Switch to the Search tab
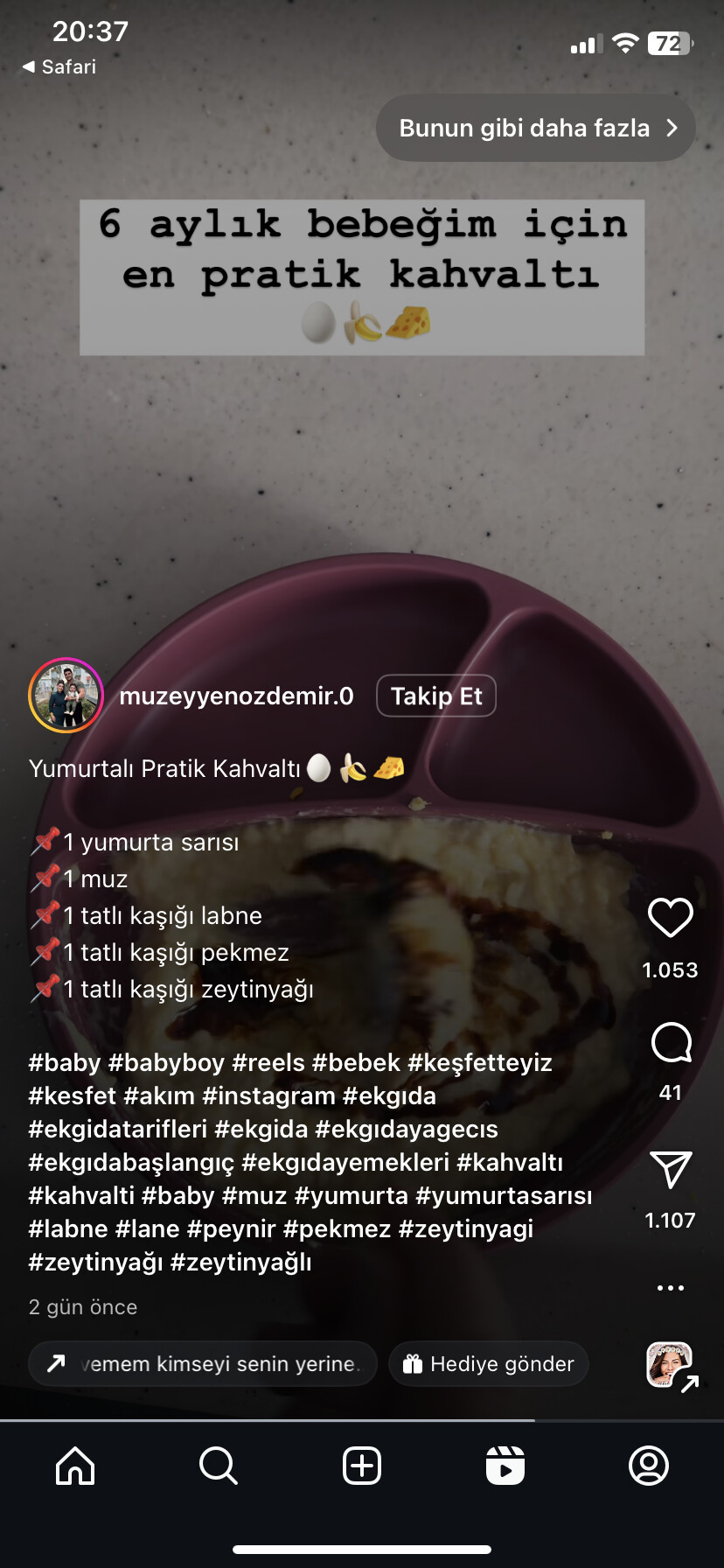The image size is (724, 1568). (x=218, y=1466)
